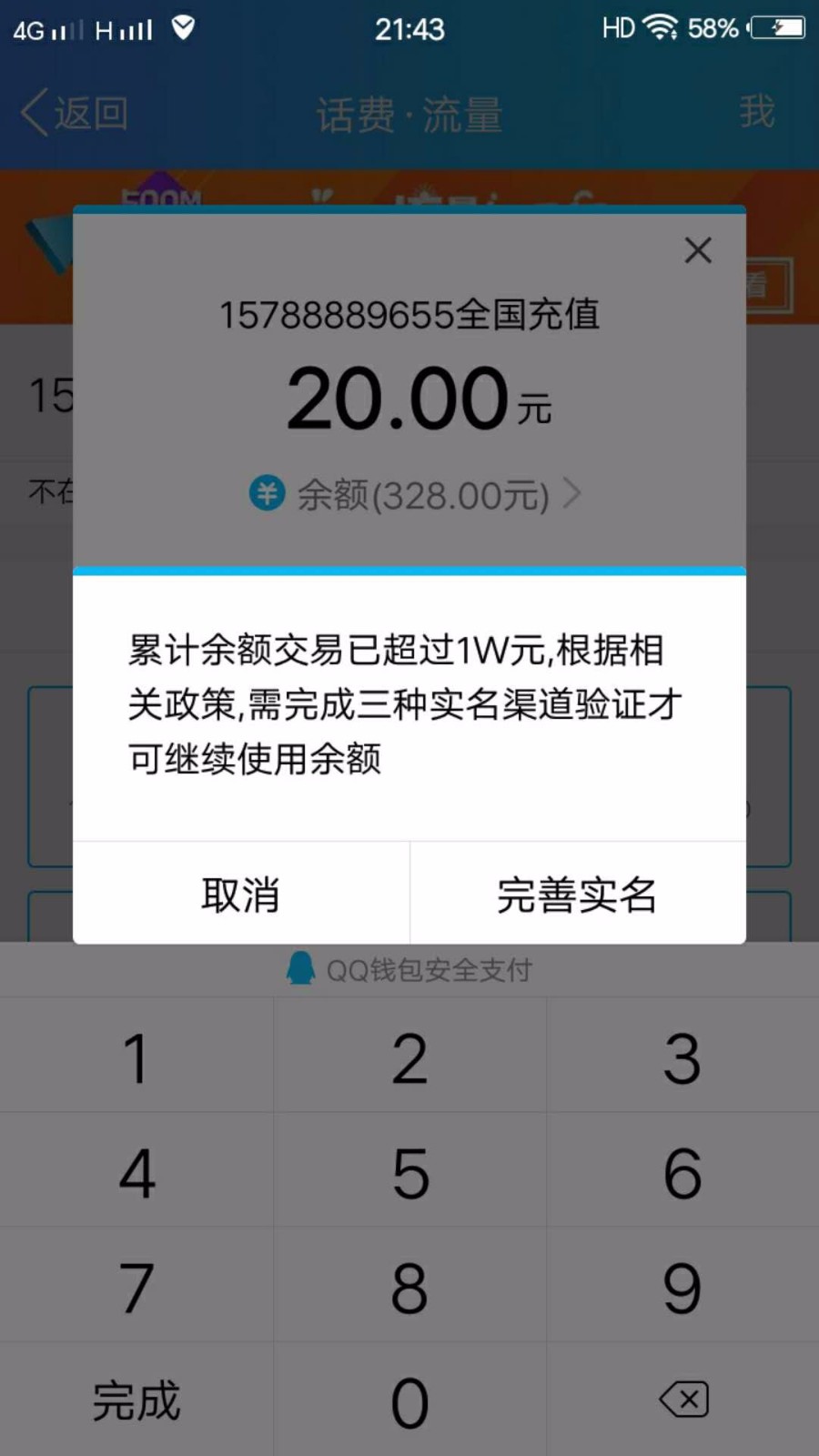The width and height of the screenshot is (819, 1456).
Task: Enter digit 9 on the keypad
Action: [682, 1287]
